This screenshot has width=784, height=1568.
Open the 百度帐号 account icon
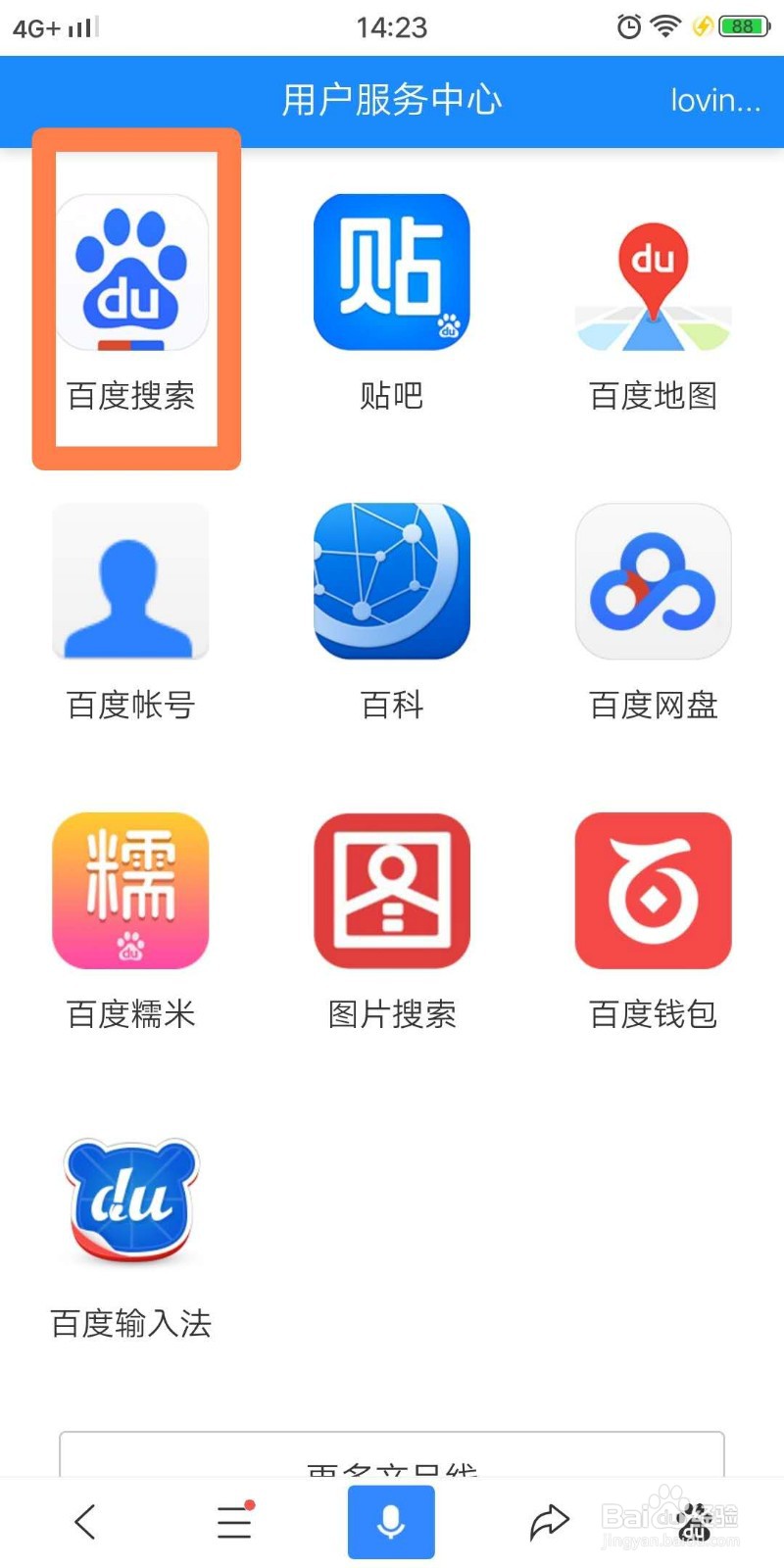pos(131,583)
